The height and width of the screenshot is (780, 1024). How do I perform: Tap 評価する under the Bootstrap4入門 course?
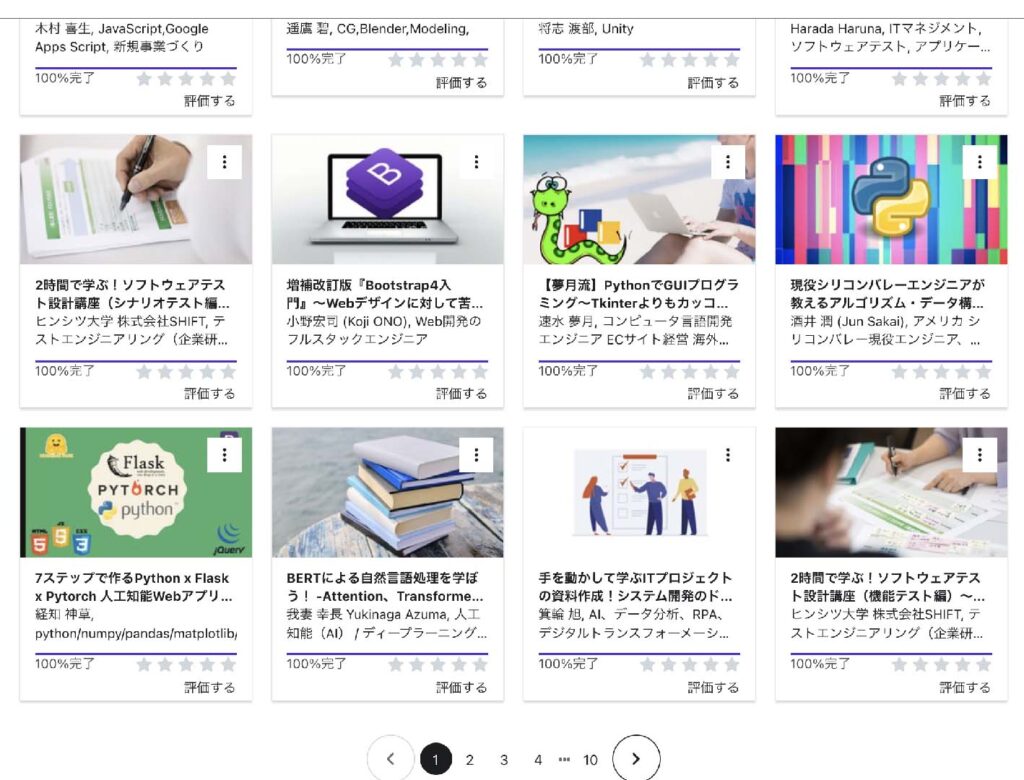pyautogui.click(x=461, y=394)
